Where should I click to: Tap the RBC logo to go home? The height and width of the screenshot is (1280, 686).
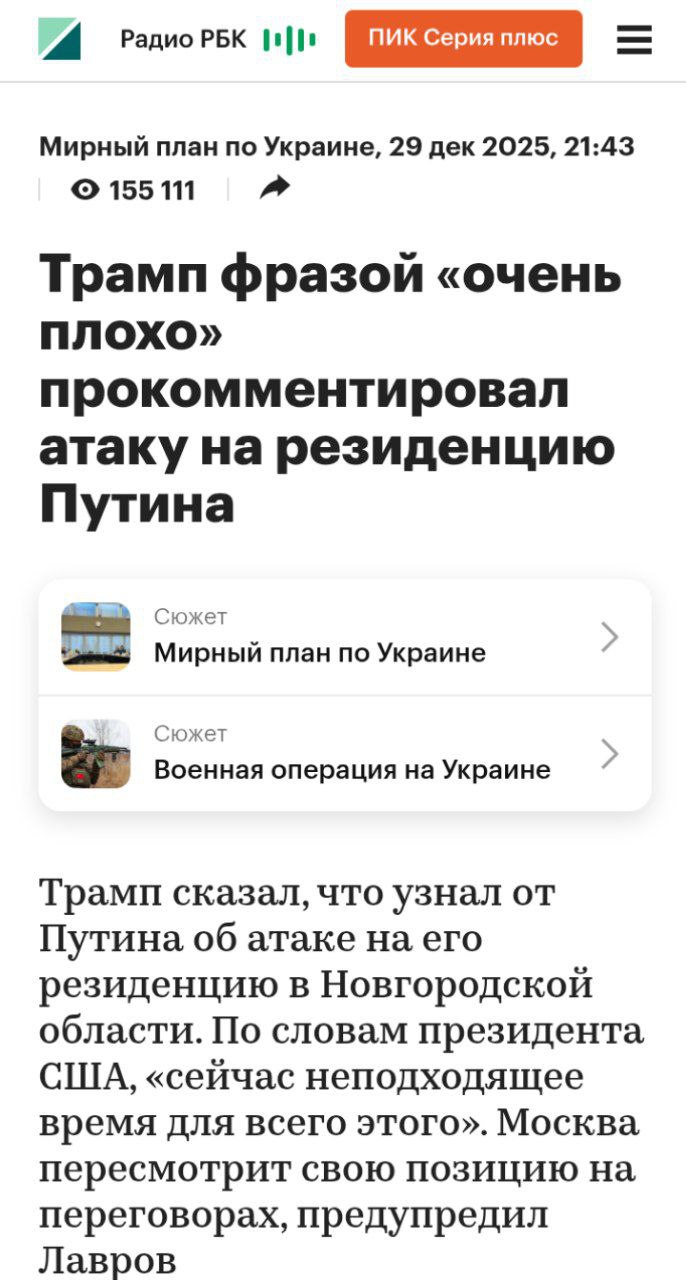click(x=59, y=39)
